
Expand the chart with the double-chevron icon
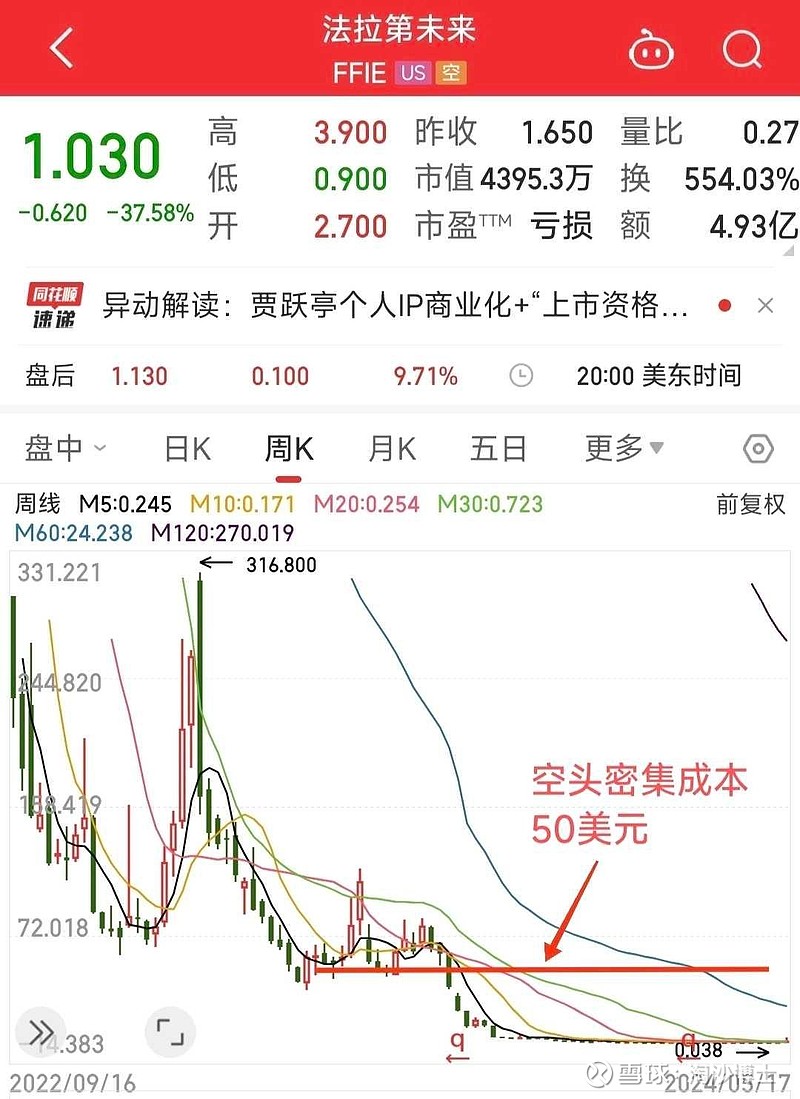tap(39, 1032)
